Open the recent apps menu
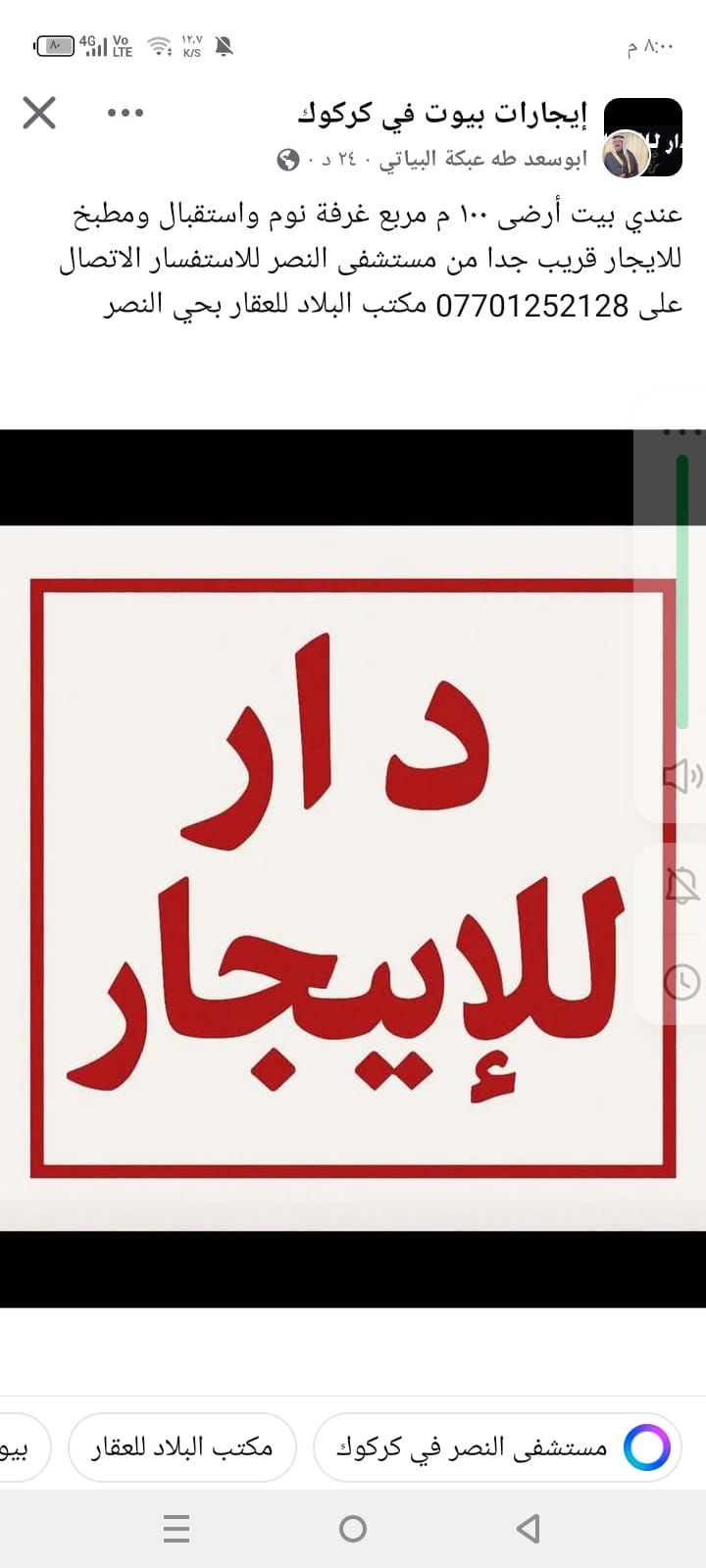The height and width of the screenshot is (1568, 706). [x=176, y=1528]
